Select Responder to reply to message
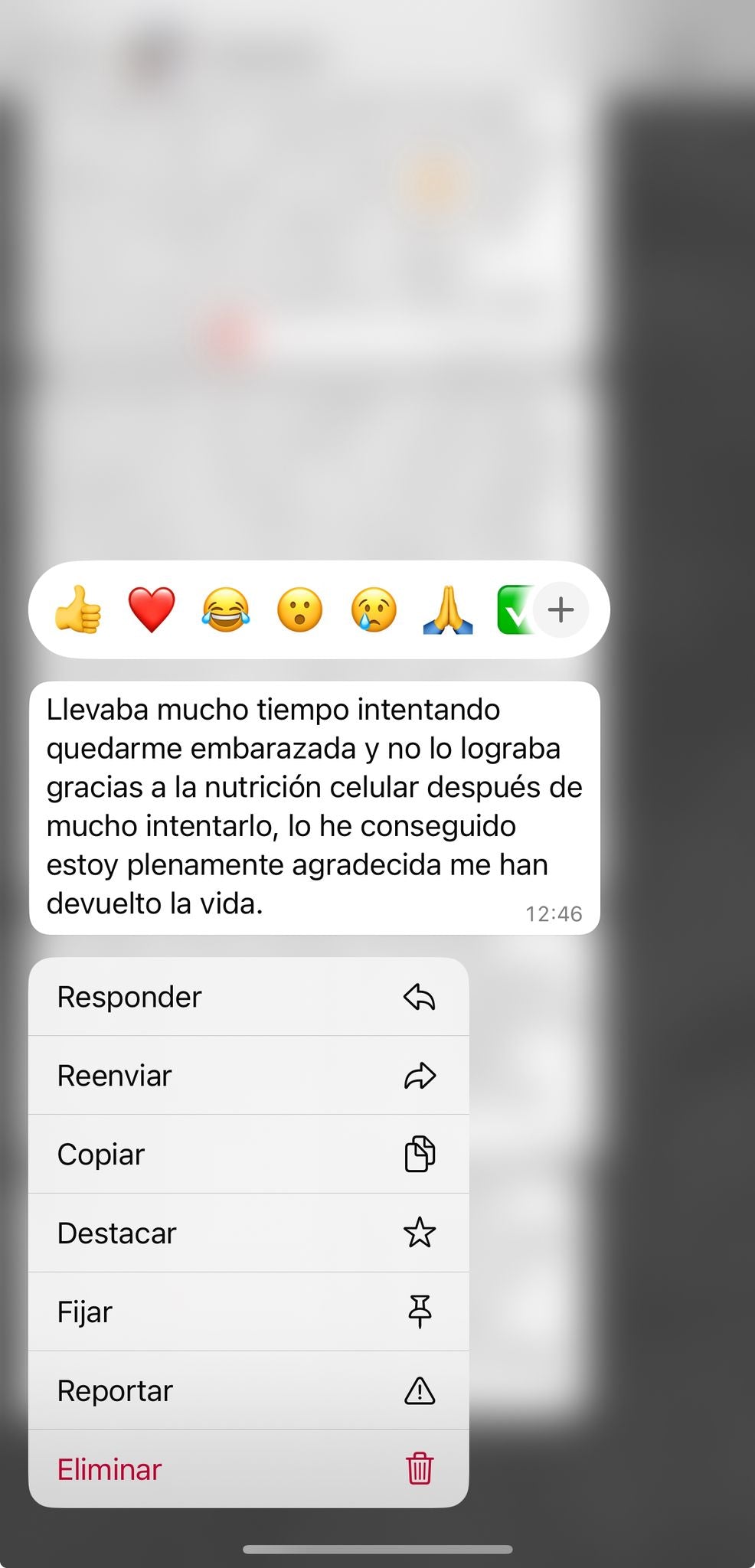The height and width of the screenshot is (1568, 755). pyautogui.click(x=248, y=997)
